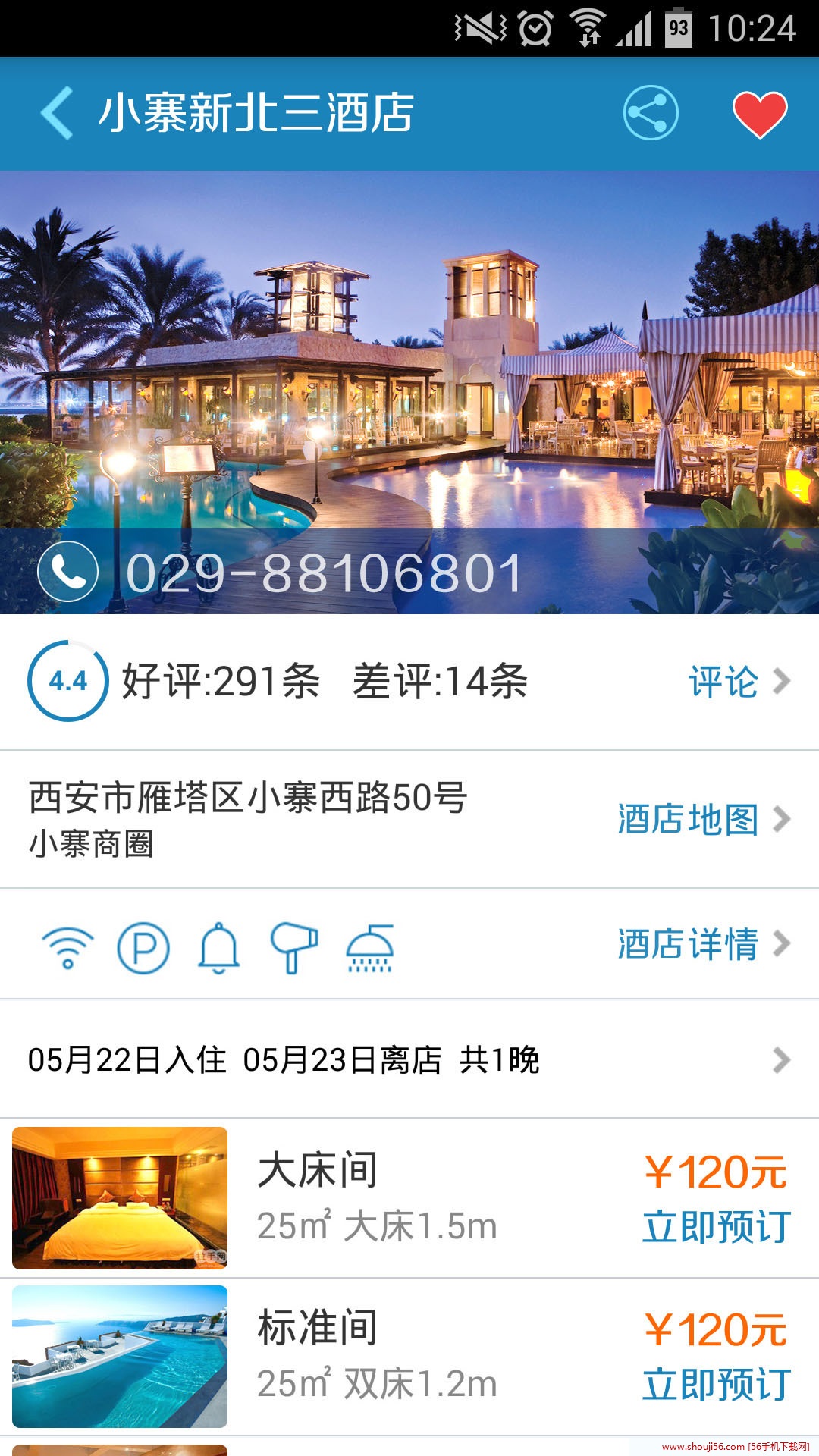
Task: Open the 大床间 room photo
Action: (120, 1198)
